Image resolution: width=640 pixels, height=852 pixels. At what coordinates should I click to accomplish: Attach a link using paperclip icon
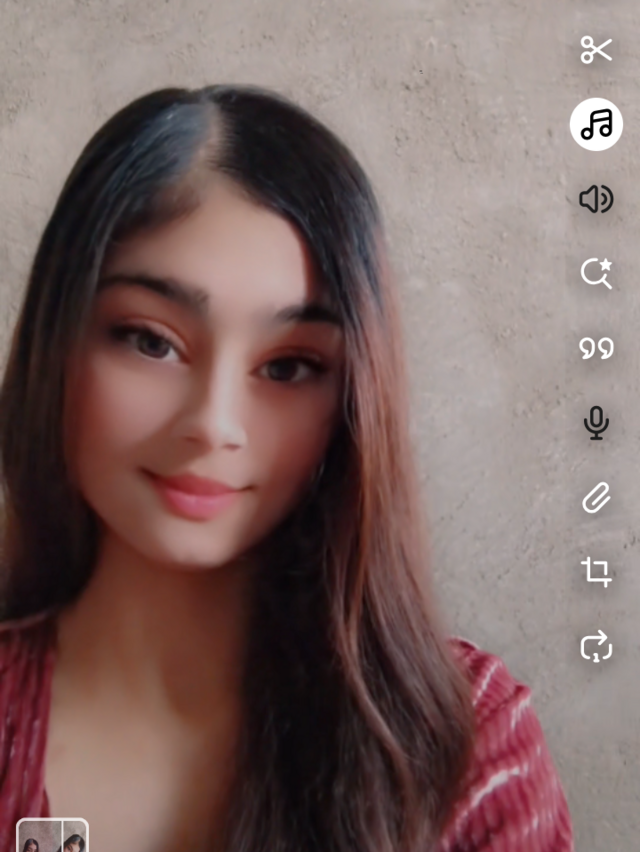tap(596, 497)
